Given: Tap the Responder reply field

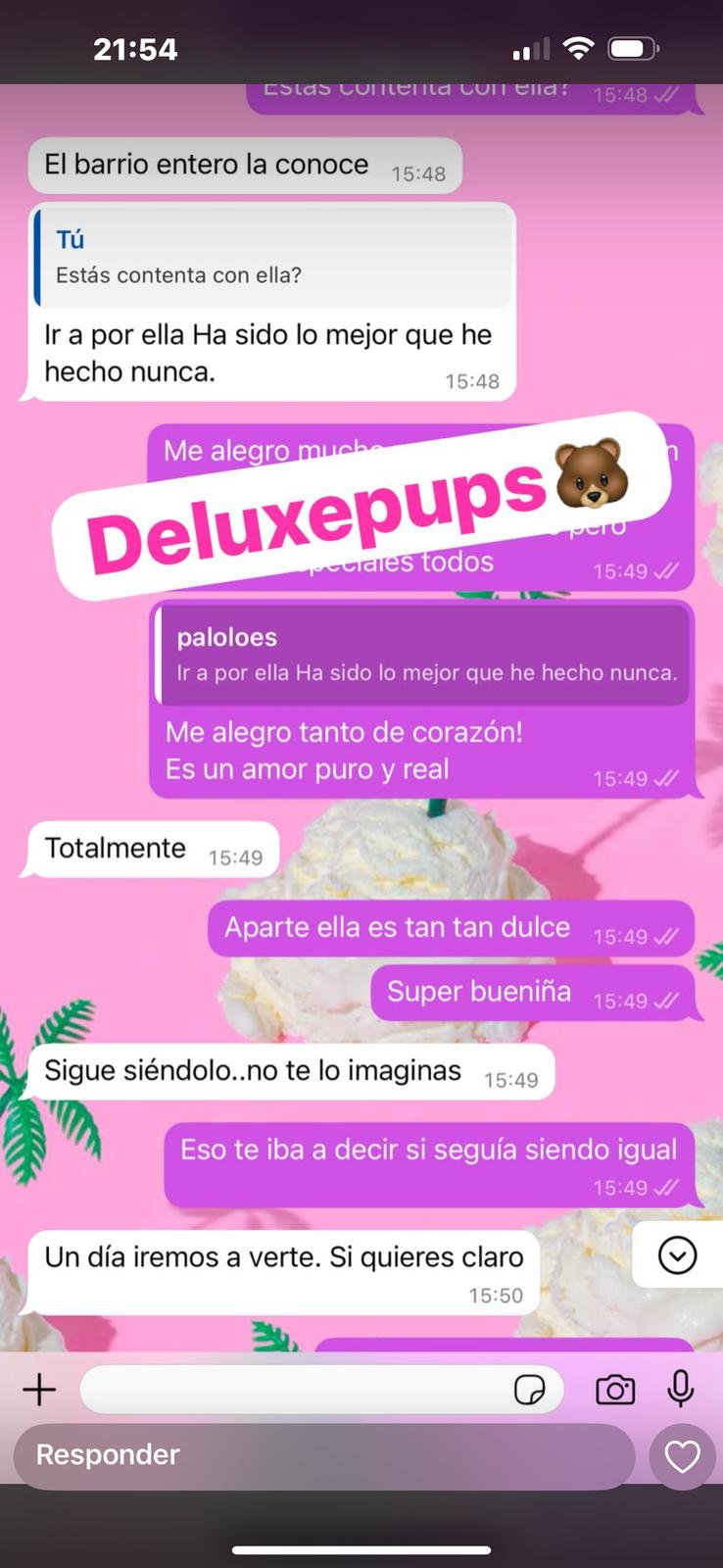Looking at the screenshot, I should 324,1455.
